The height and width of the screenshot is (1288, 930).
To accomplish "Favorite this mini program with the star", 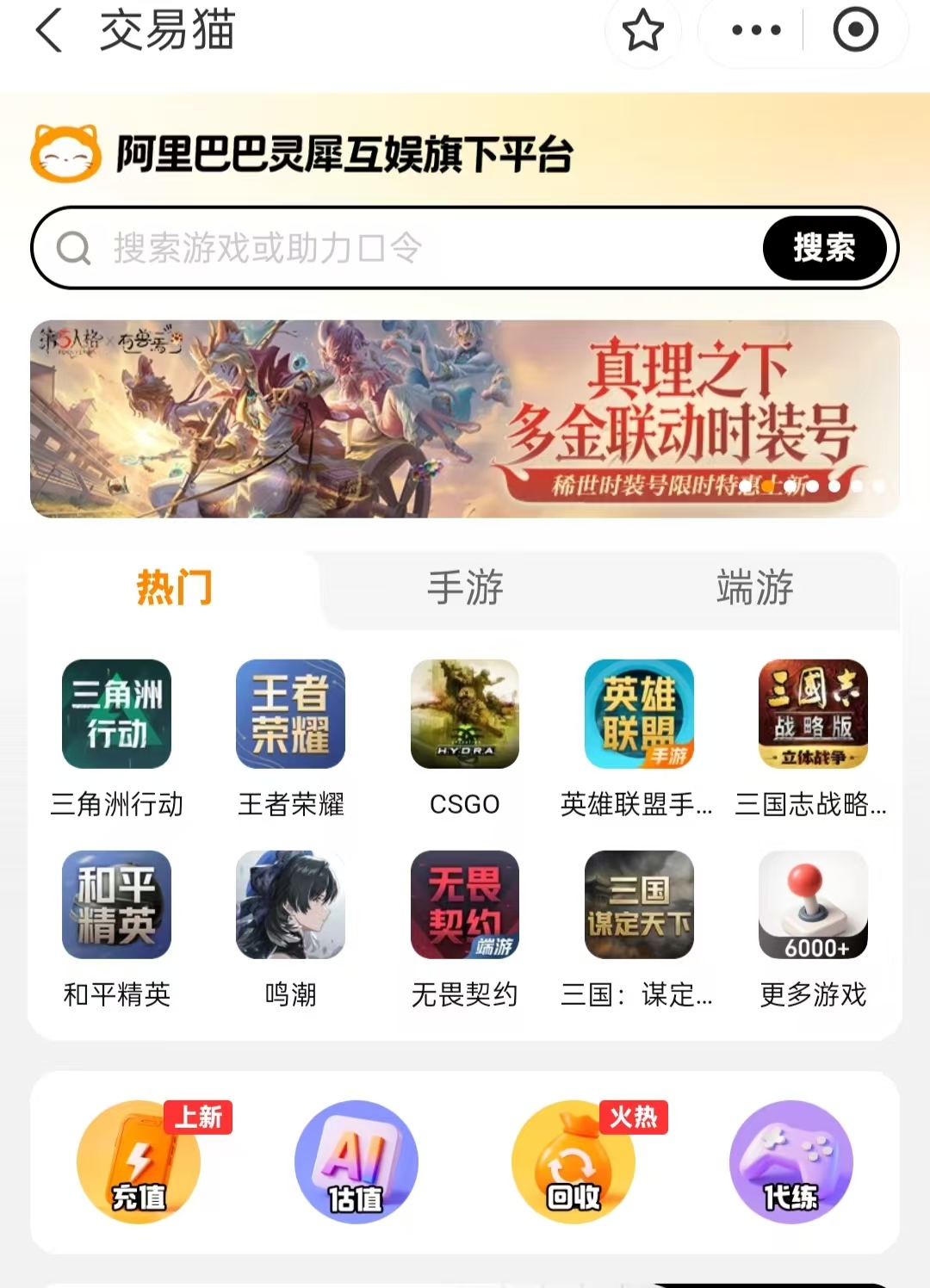I will pos(642,31).
